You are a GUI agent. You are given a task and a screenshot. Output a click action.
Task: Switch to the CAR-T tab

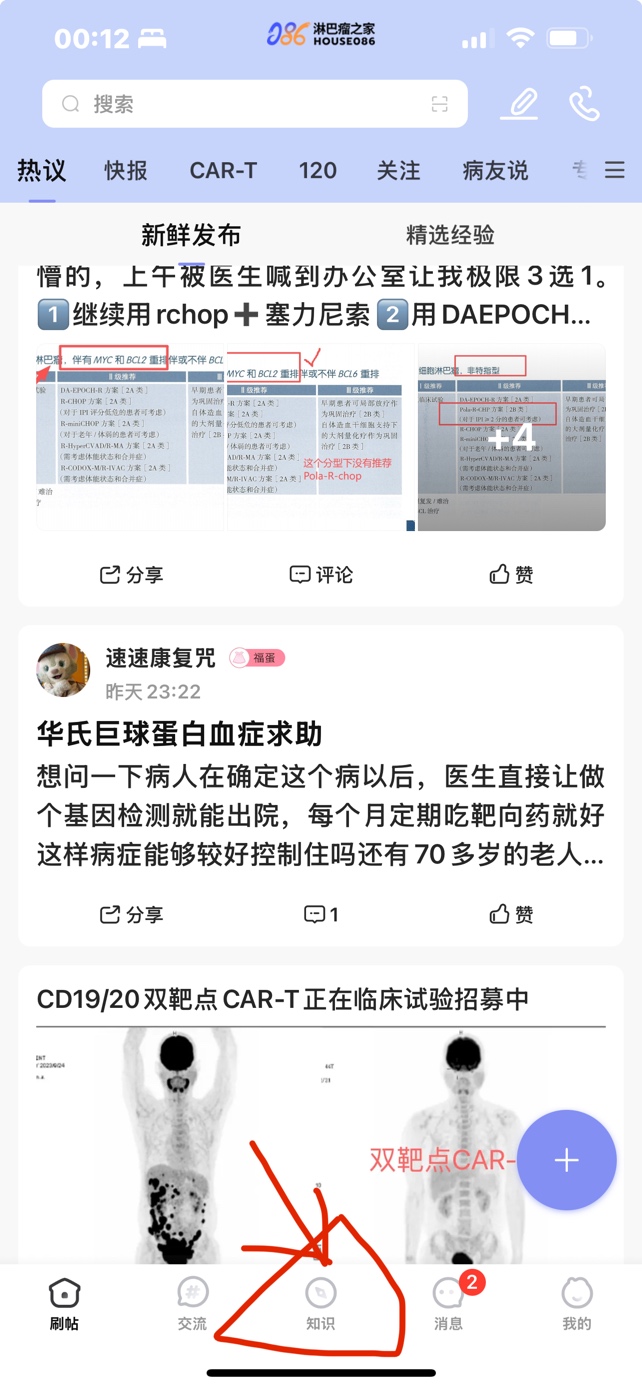tap(223, 171)
